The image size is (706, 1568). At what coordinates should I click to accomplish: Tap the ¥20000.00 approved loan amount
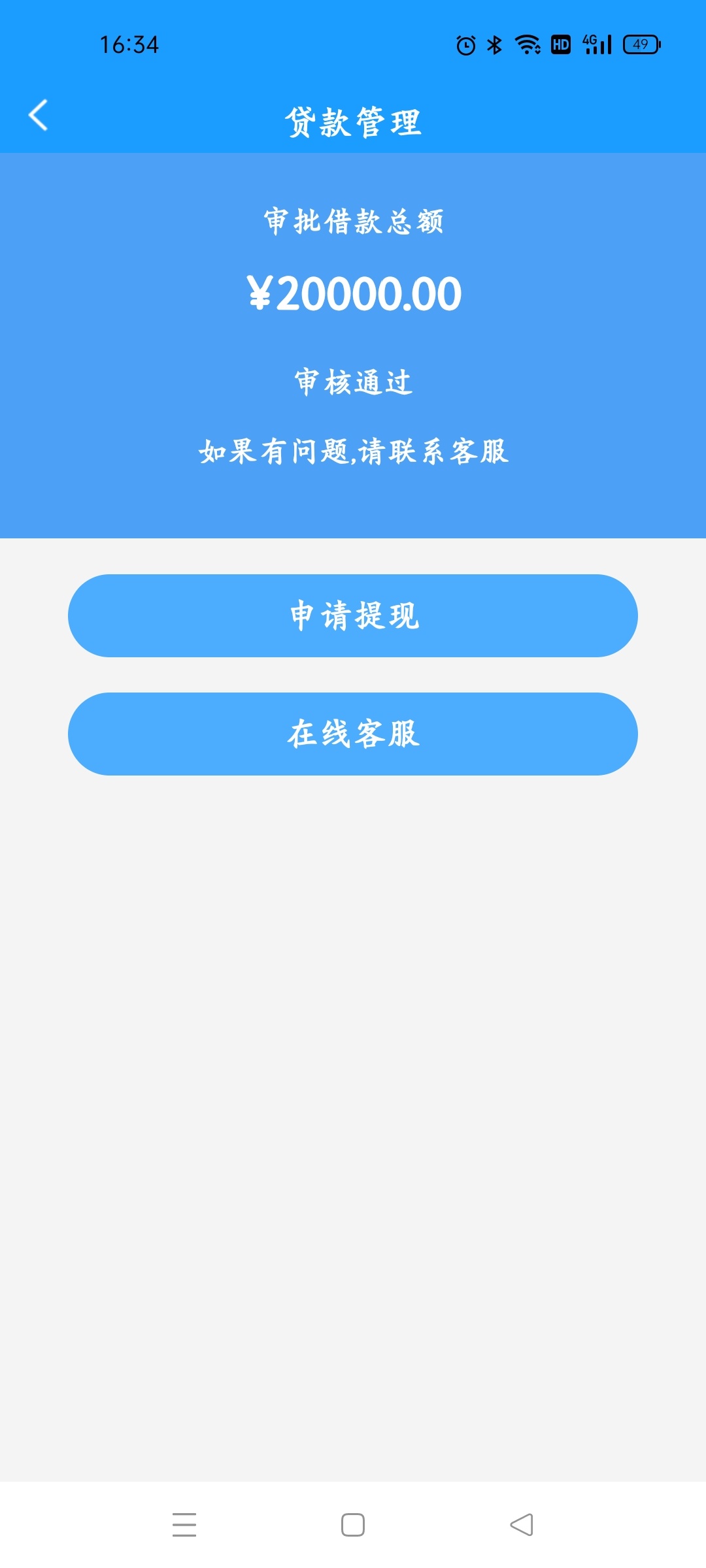(353, 293)
